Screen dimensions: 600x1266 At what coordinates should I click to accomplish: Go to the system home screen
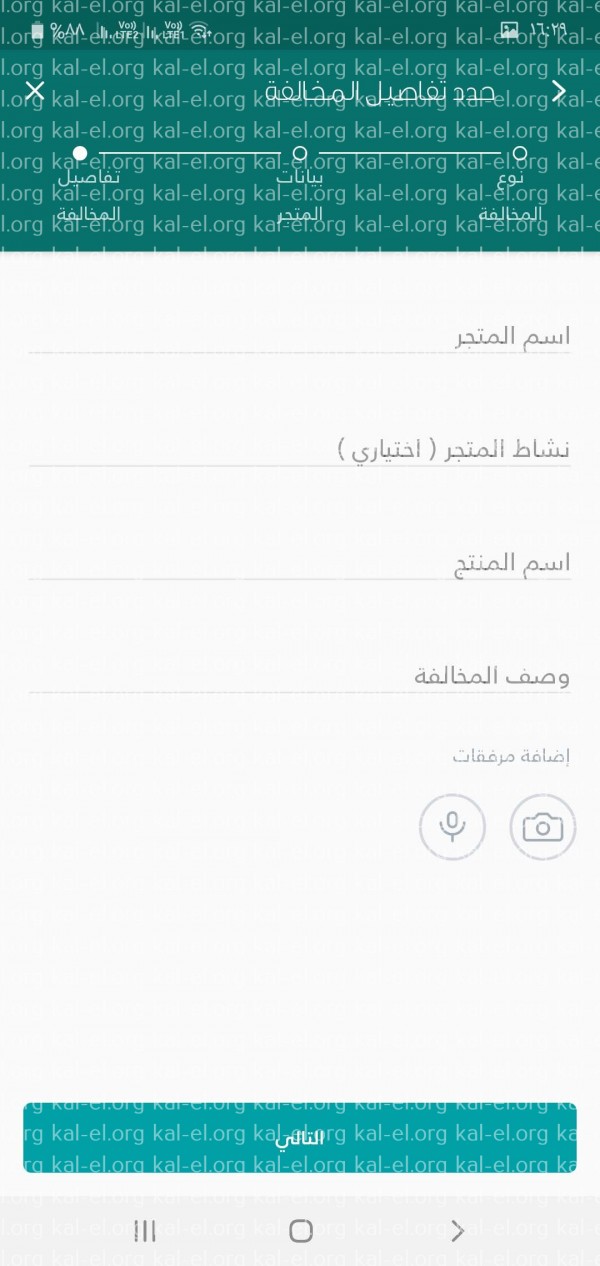(300, 1231)
